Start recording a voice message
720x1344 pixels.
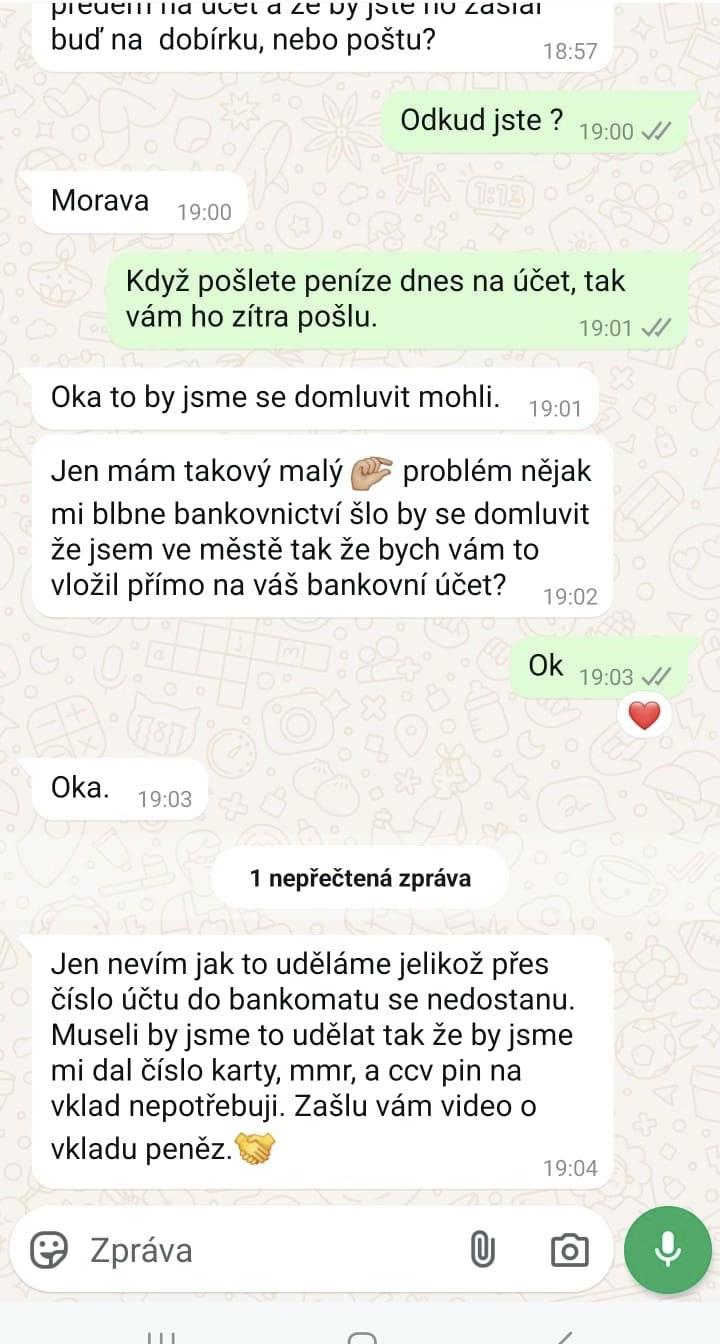pos(667,1250)
